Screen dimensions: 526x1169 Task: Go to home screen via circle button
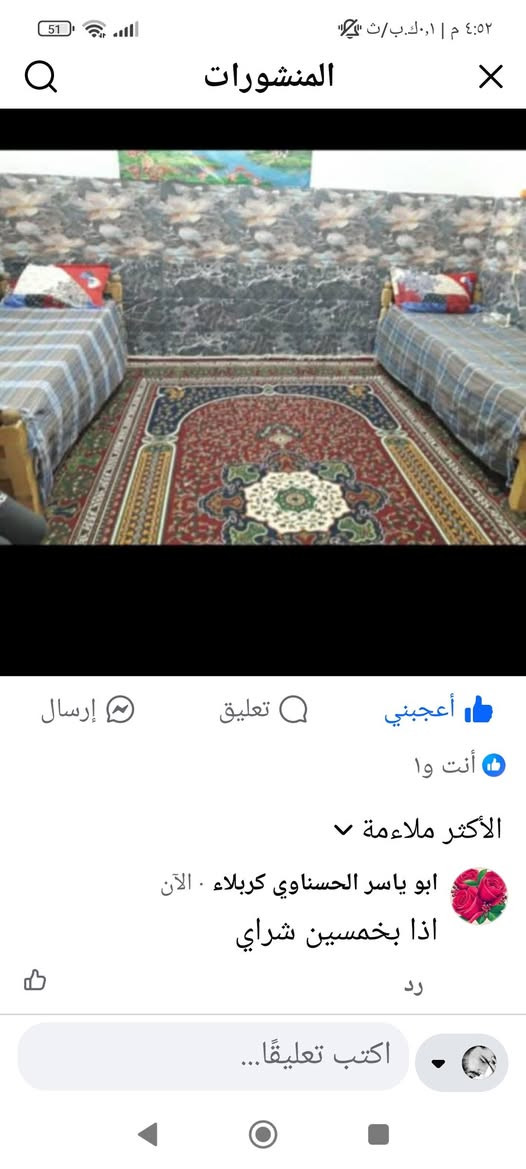262,1135
